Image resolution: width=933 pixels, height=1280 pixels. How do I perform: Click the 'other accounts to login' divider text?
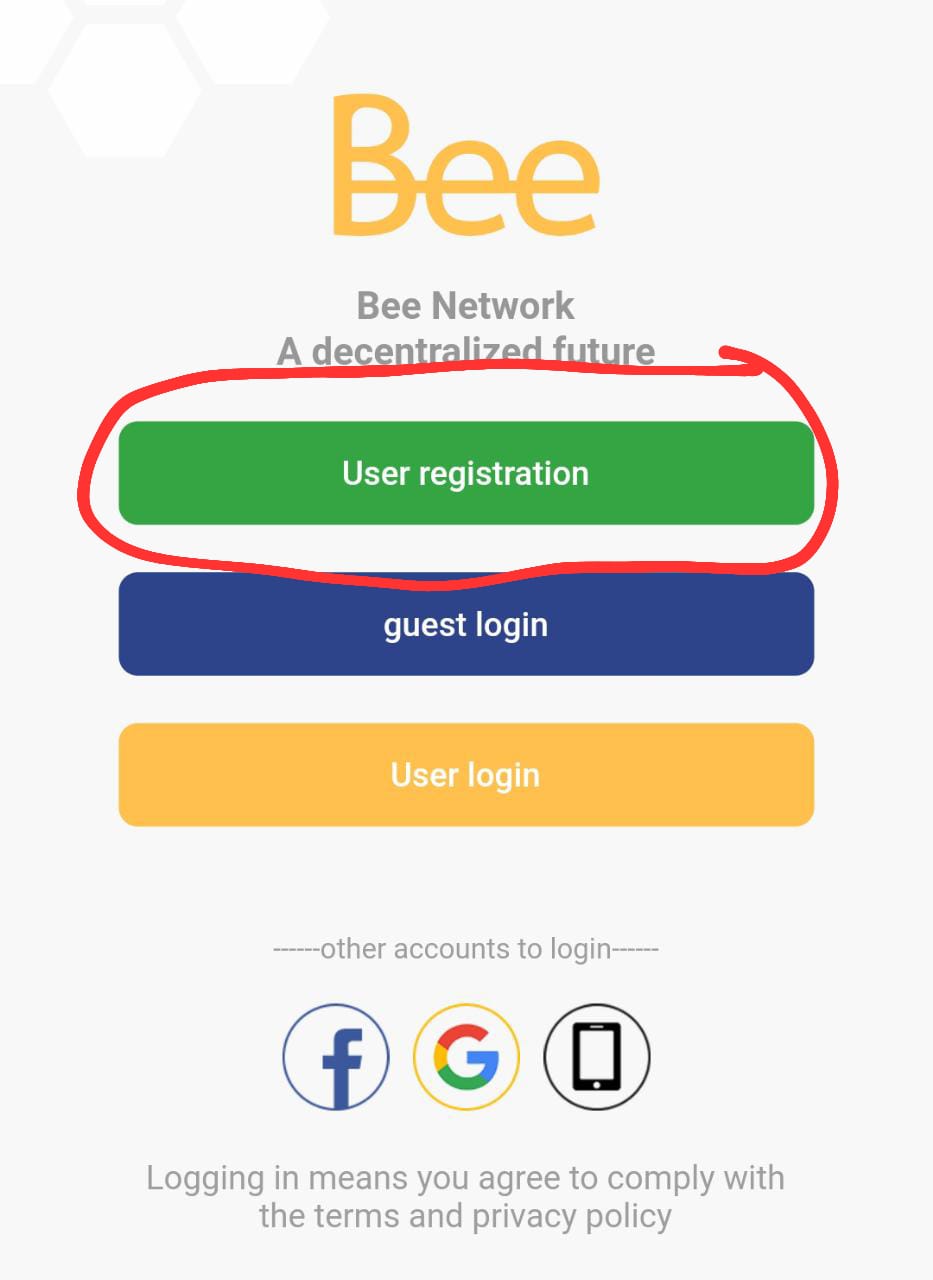coord(466,948)
